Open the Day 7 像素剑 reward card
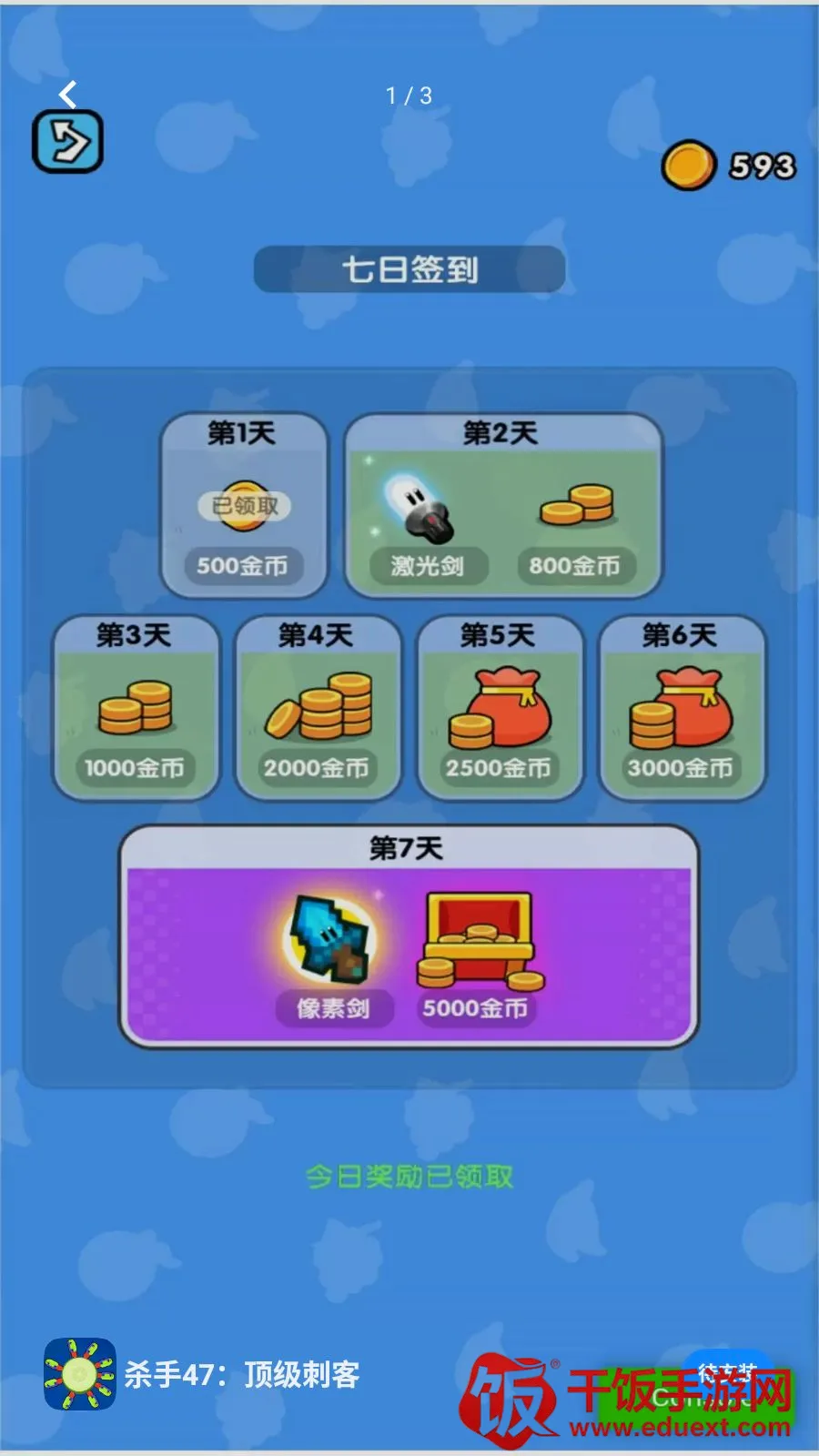 (409, 936)
